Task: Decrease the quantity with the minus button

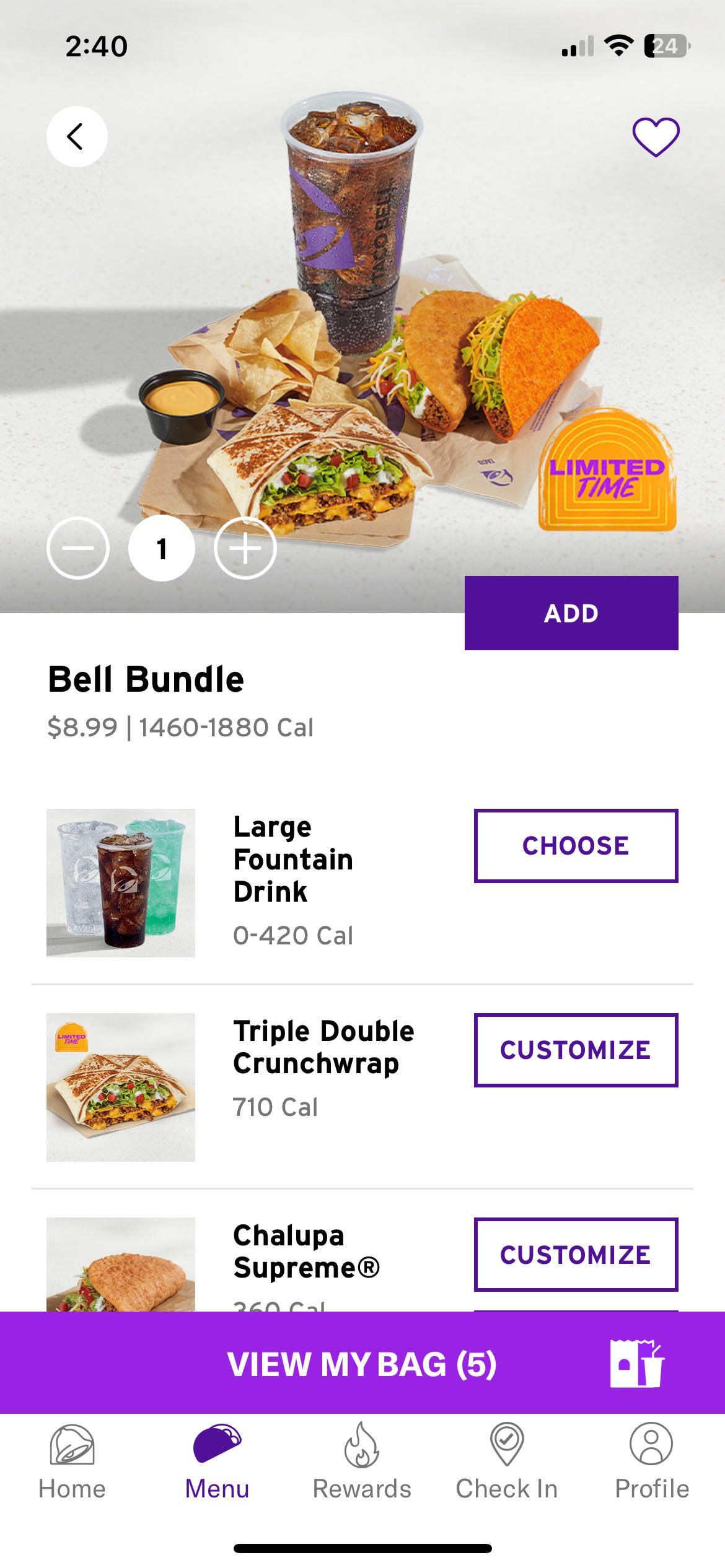Action: [78, 548]
